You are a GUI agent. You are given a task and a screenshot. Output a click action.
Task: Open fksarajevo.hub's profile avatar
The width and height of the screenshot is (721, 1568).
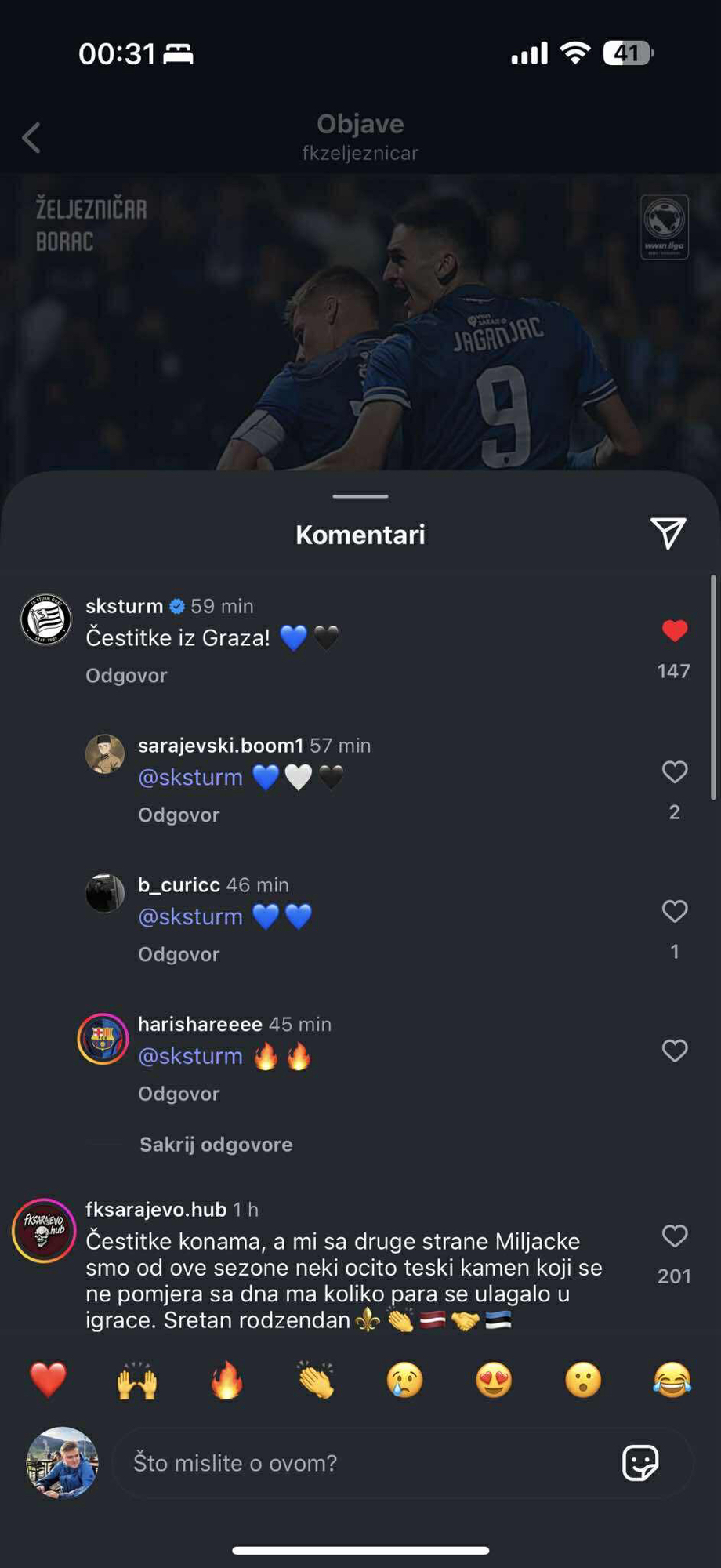[44, 1231]
